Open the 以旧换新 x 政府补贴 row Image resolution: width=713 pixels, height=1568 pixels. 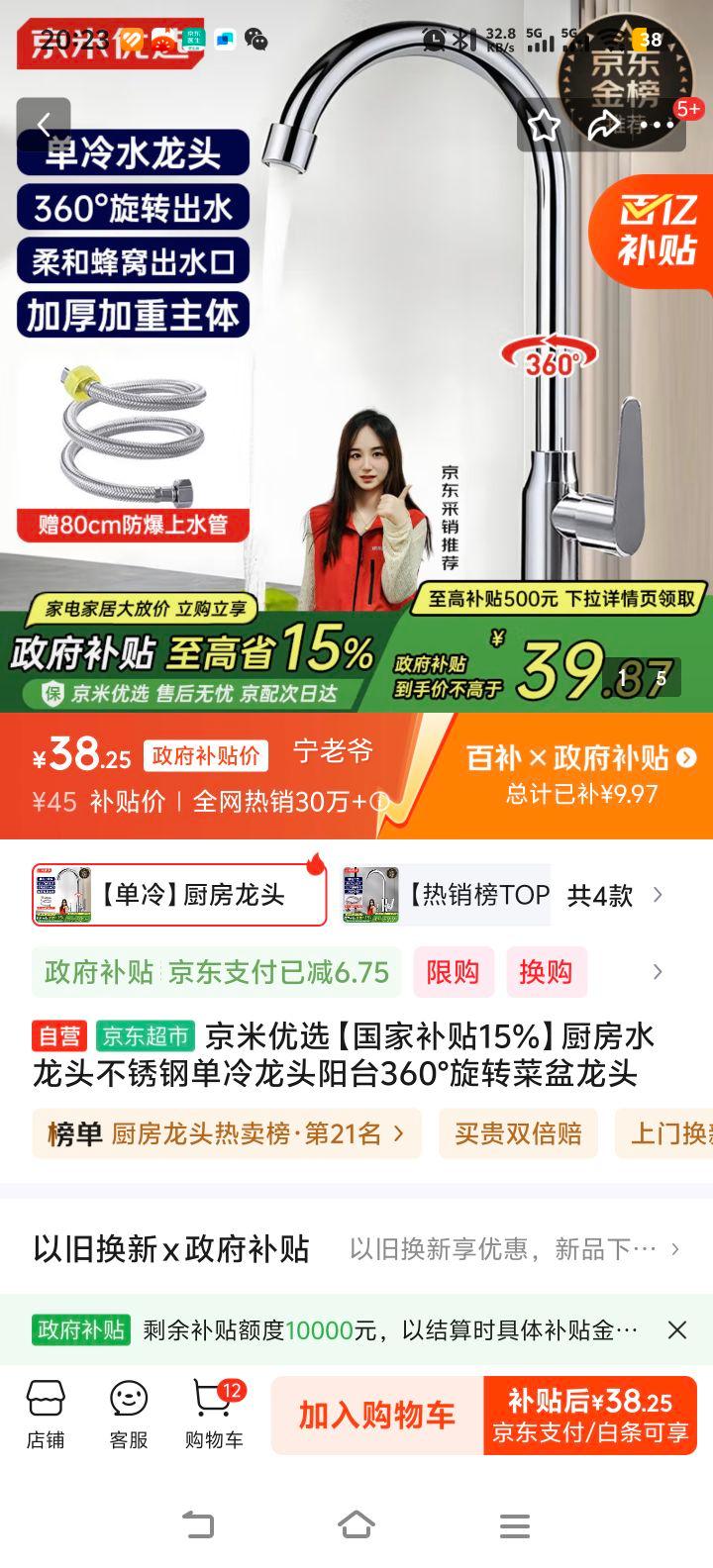coord(356,1249)
